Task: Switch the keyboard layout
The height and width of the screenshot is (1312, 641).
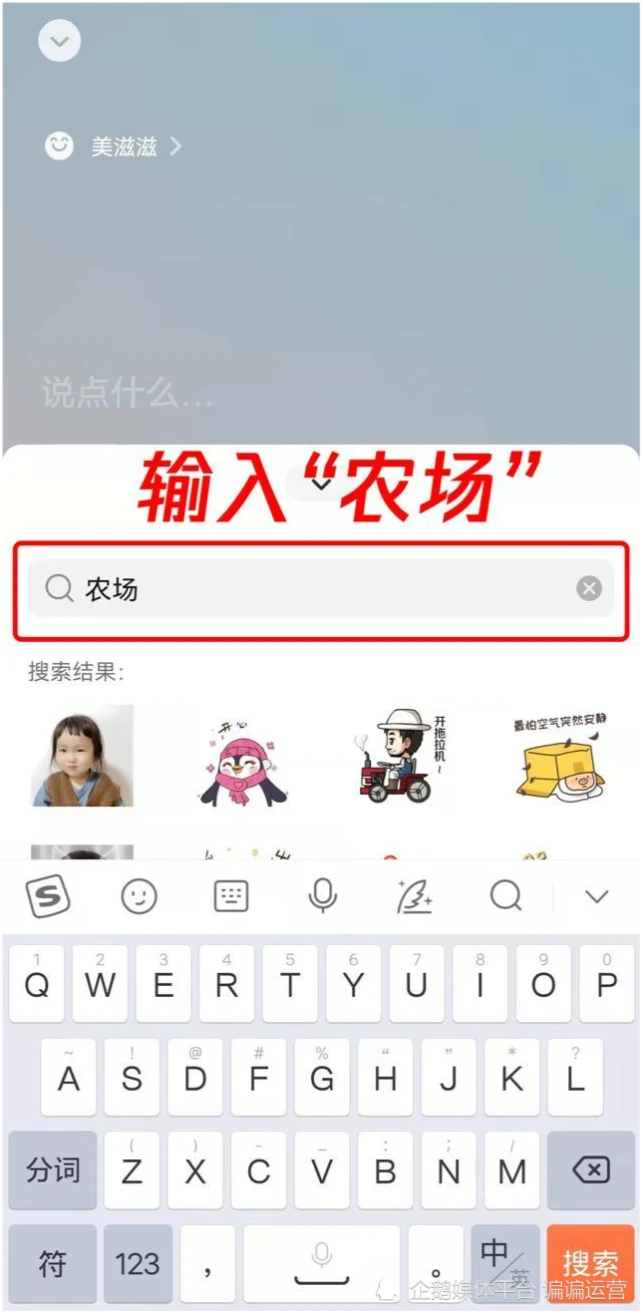Action: tap(231, 896)
